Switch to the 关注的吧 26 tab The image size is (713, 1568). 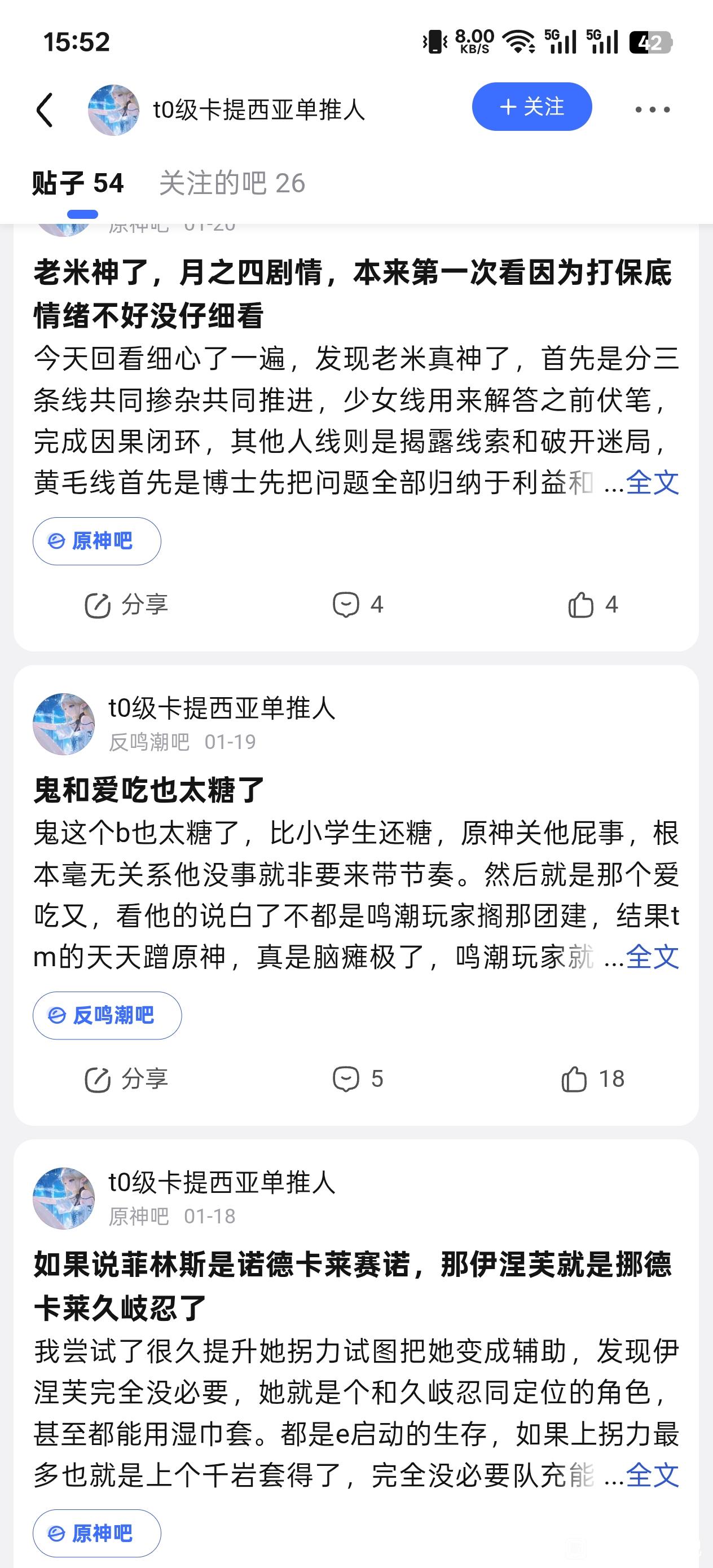coord(232,183)
